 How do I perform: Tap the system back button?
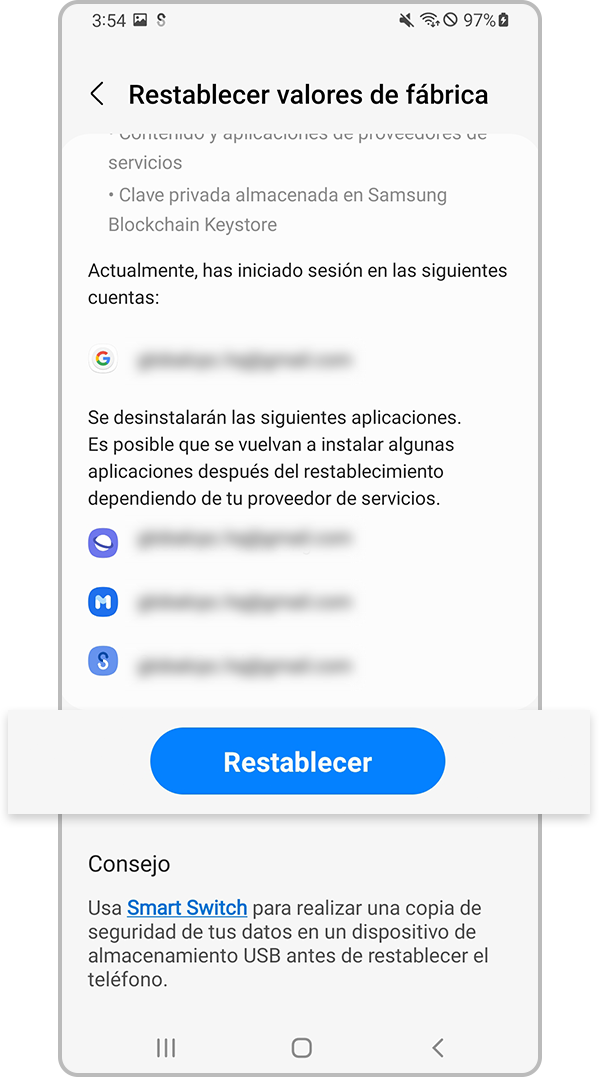(437, 1047)
